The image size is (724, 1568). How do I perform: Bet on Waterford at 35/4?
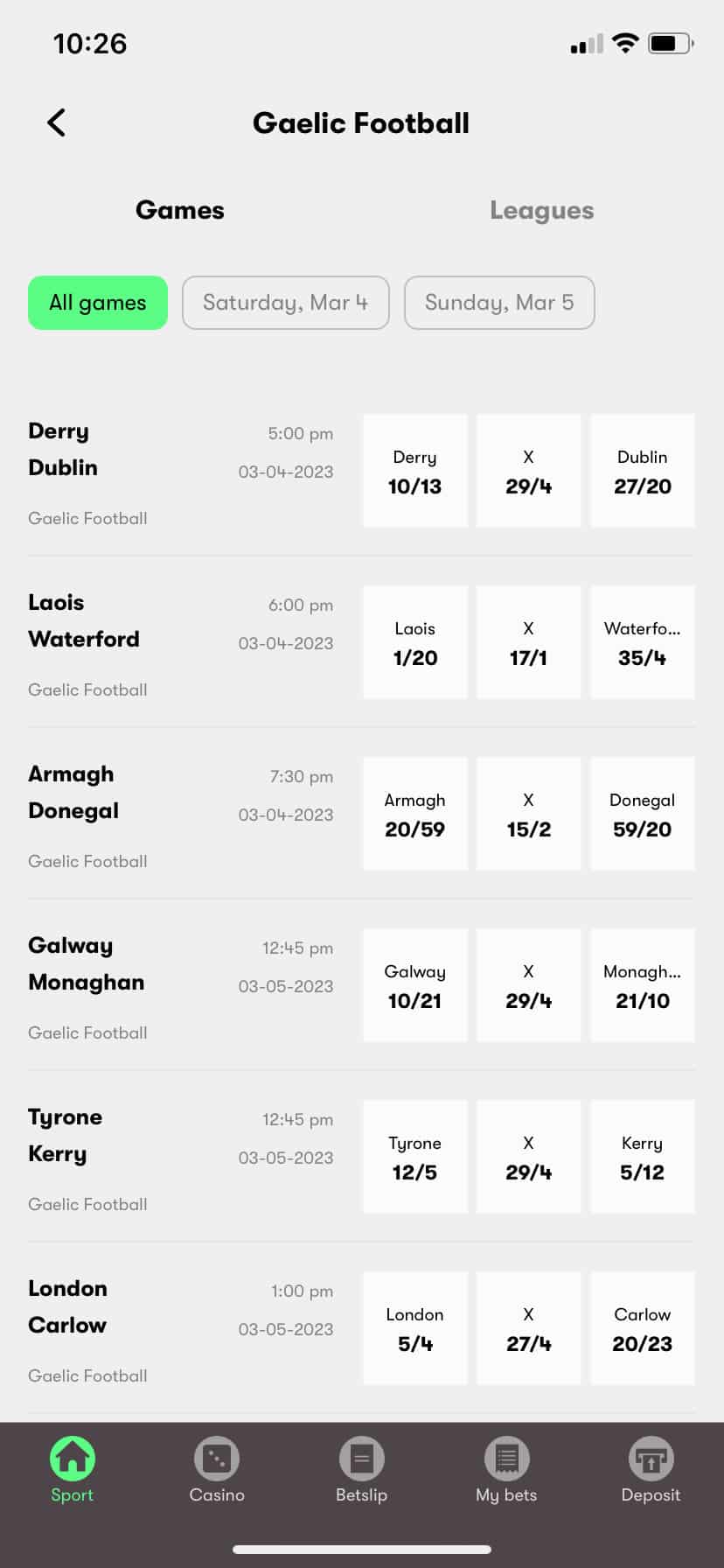pos(643,642)
